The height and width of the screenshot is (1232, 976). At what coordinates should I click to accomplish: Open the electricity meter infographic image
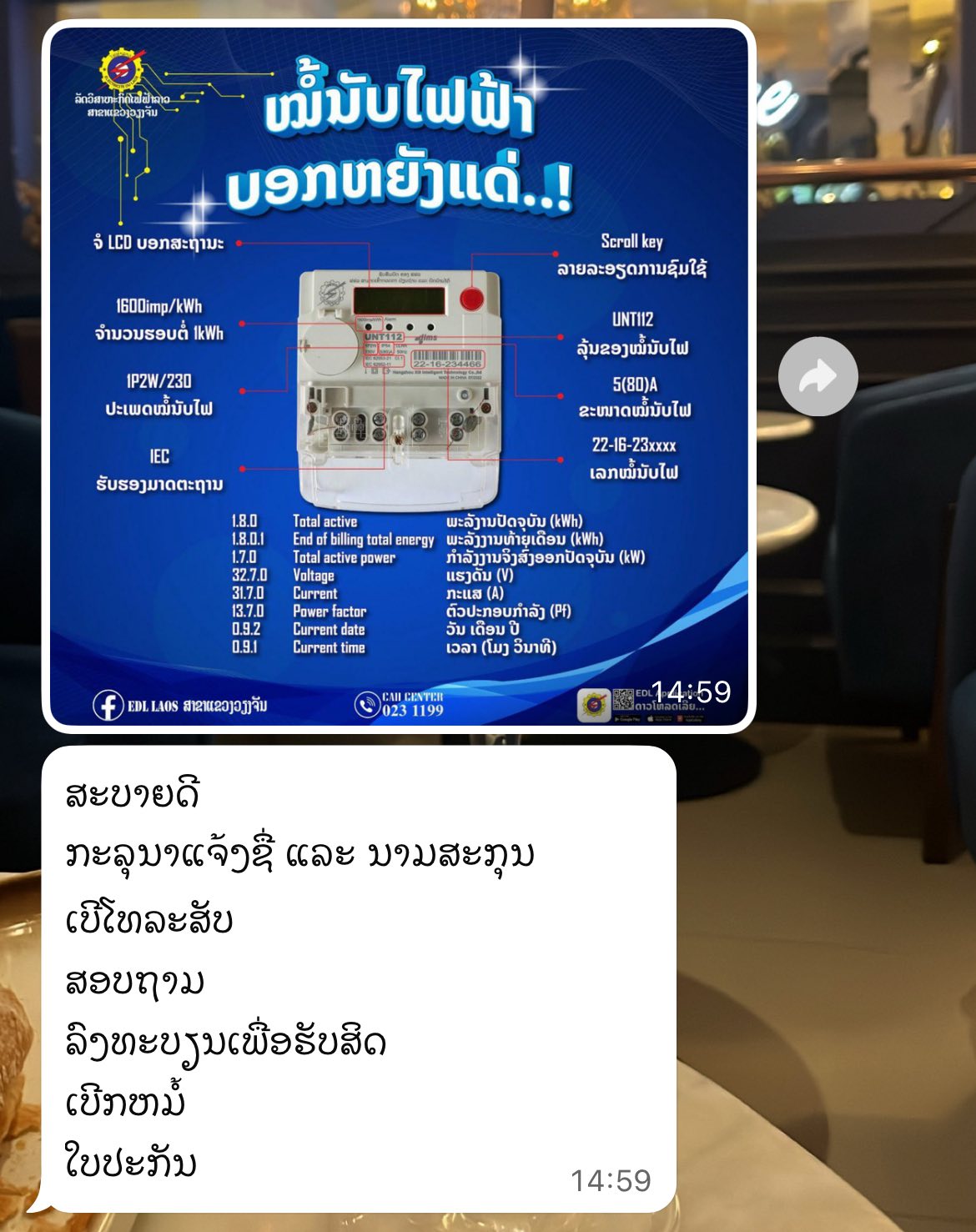[x=399, y=375]
